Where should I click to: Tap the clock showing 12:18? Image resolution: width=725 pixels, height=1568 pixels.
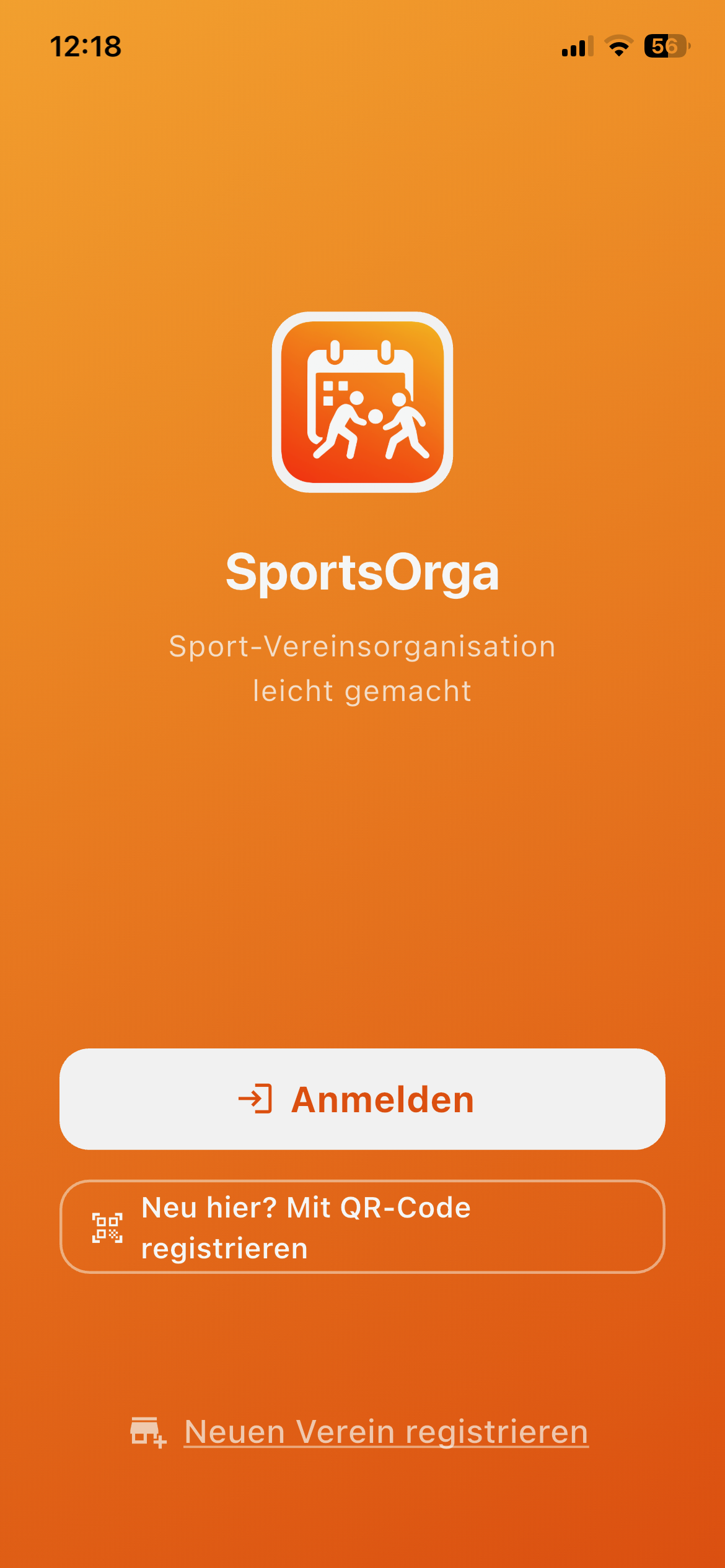click(x=87, y=45)
